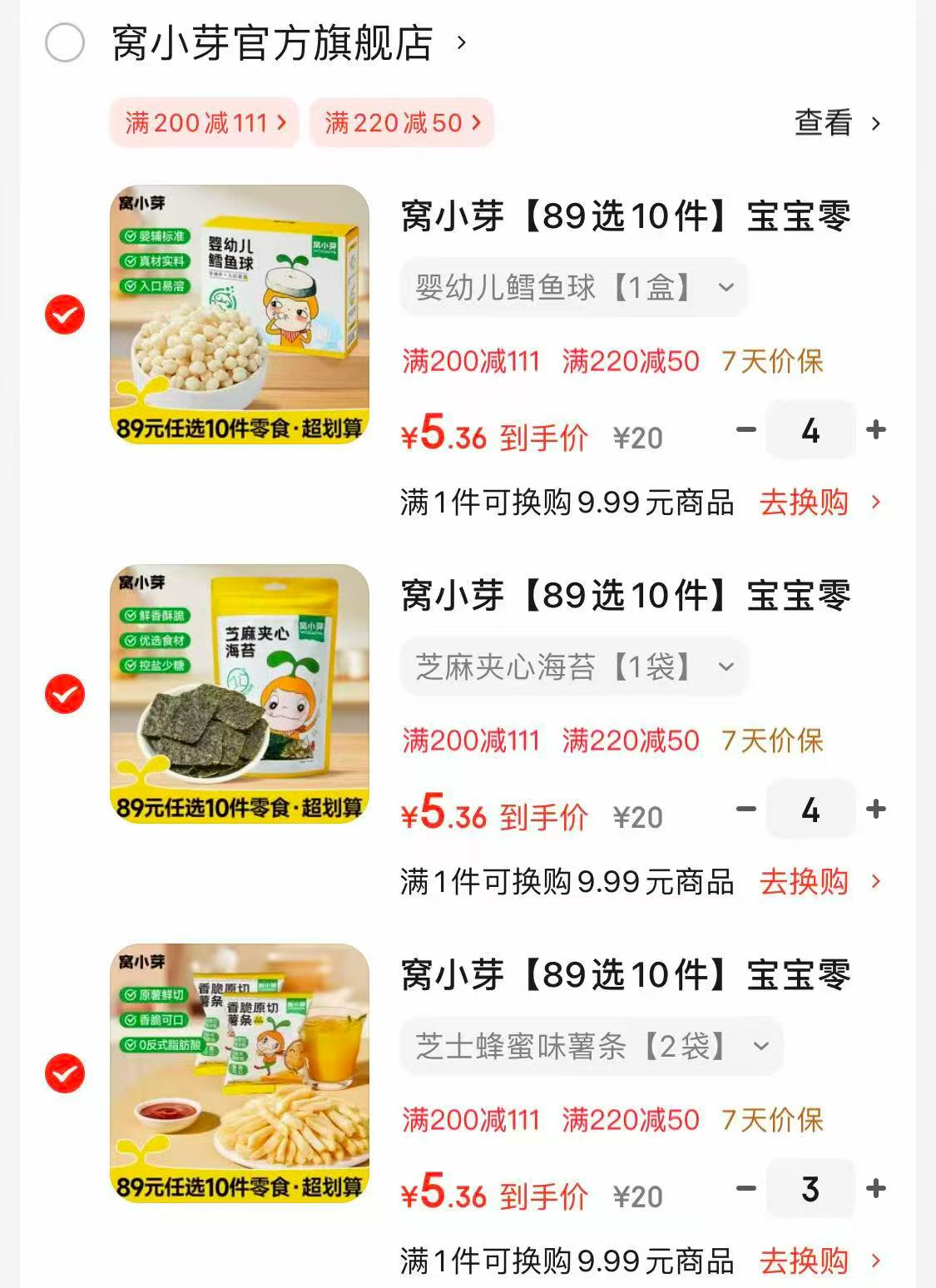
Task: Click the quantity field showing 3
Action: pos(810,1191)
